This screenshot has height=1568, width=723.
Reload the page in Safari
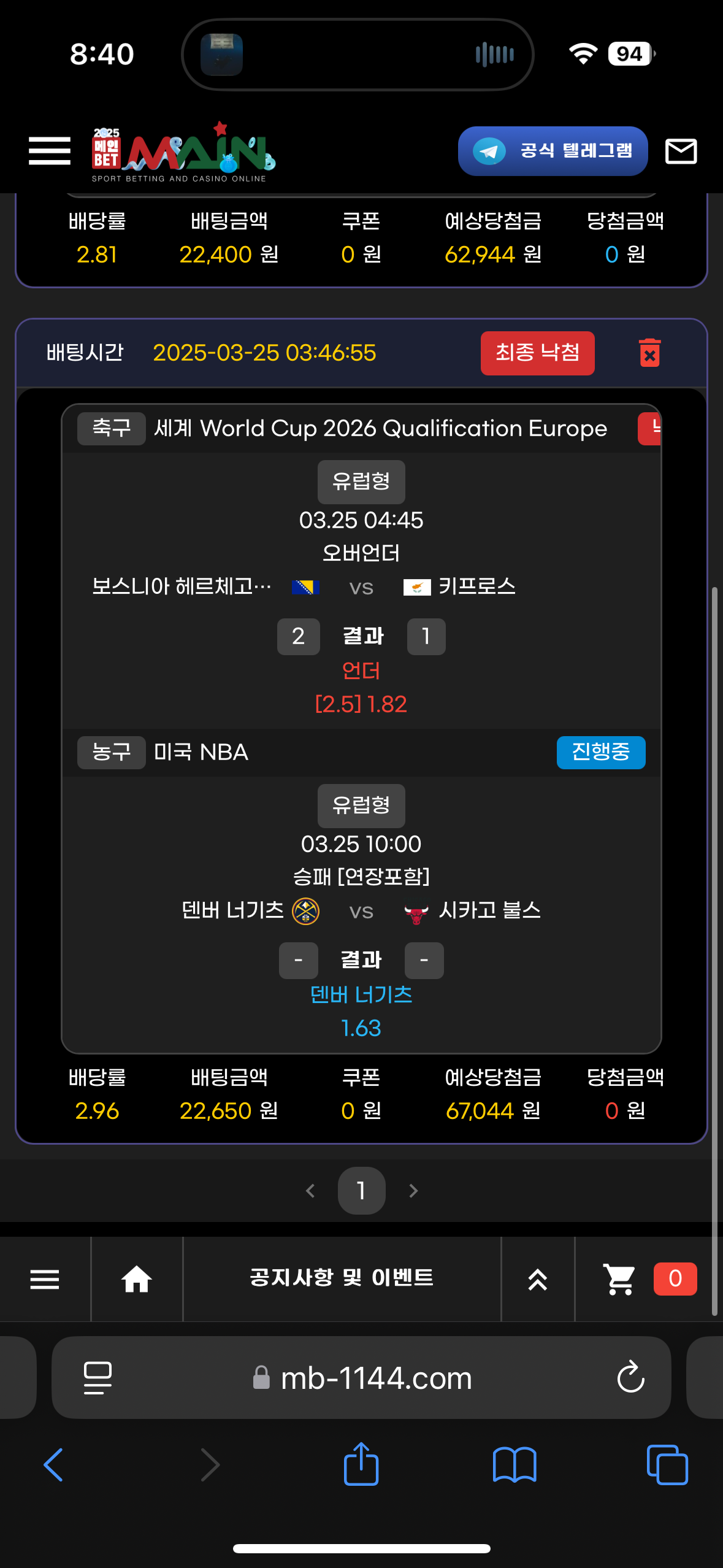[x=630, y=1378]
